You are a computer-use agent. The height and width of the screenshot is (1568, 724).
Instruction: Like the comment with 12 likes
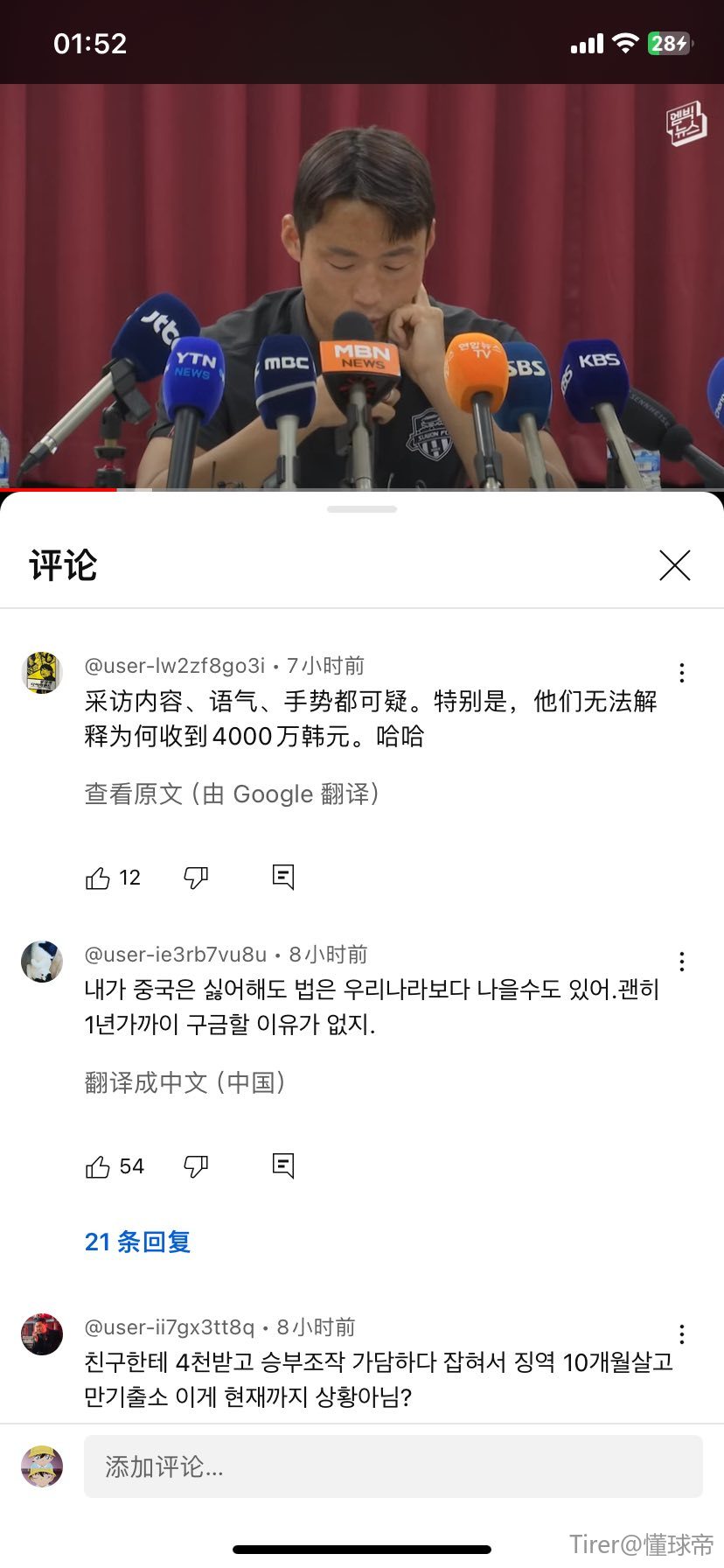pos(98,878)
